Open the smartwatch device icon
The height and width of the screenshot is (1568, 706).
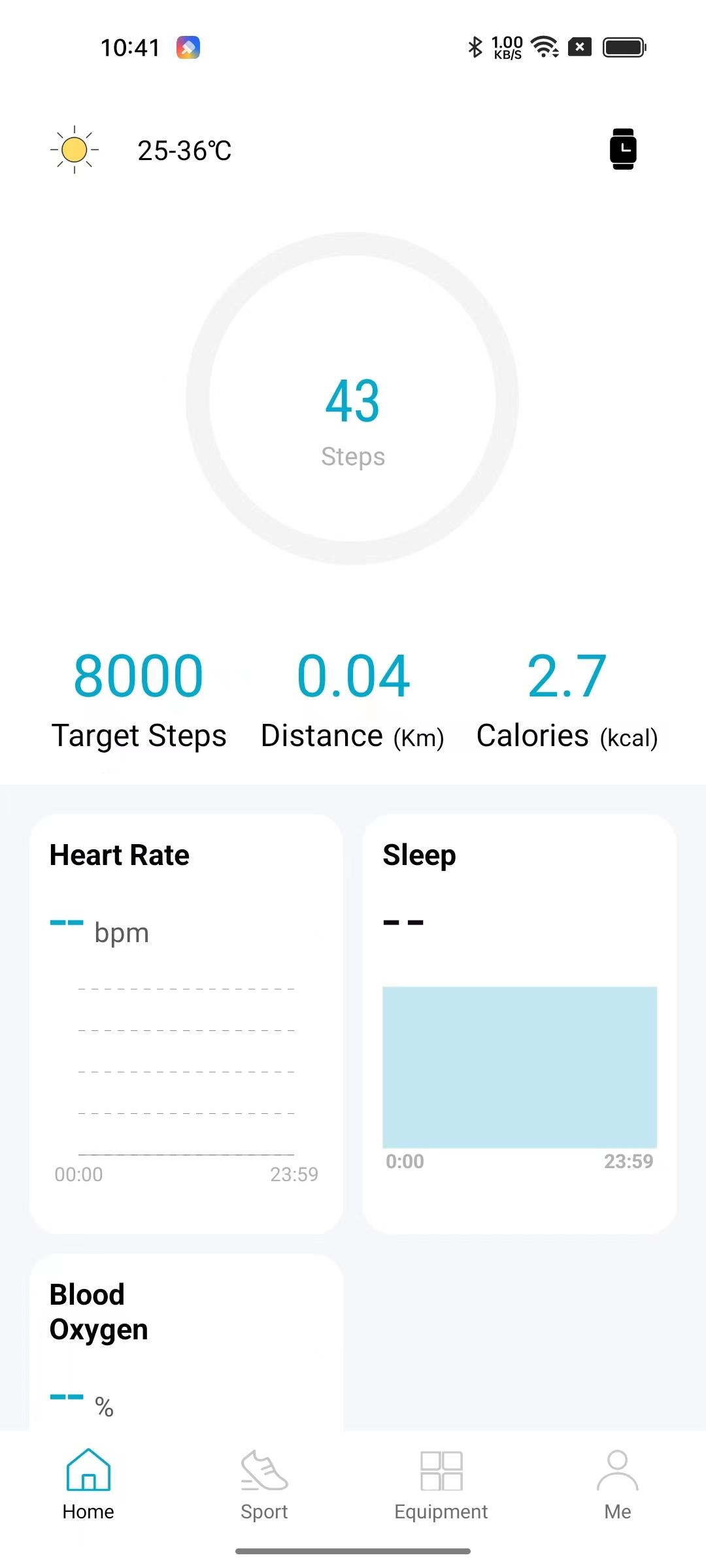pos(623,149)
